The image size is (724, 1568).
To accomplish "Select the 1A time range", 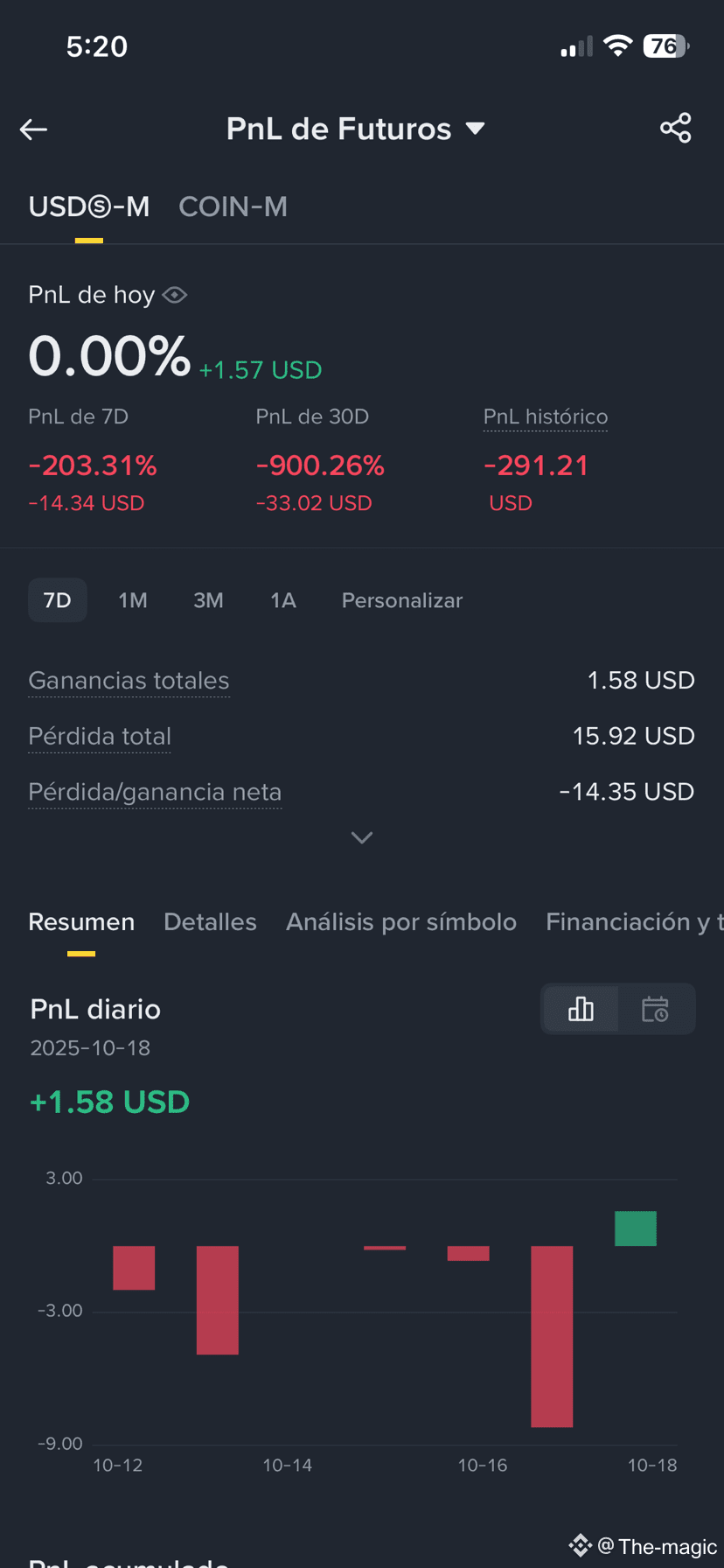I will click(x=283, y=600).
